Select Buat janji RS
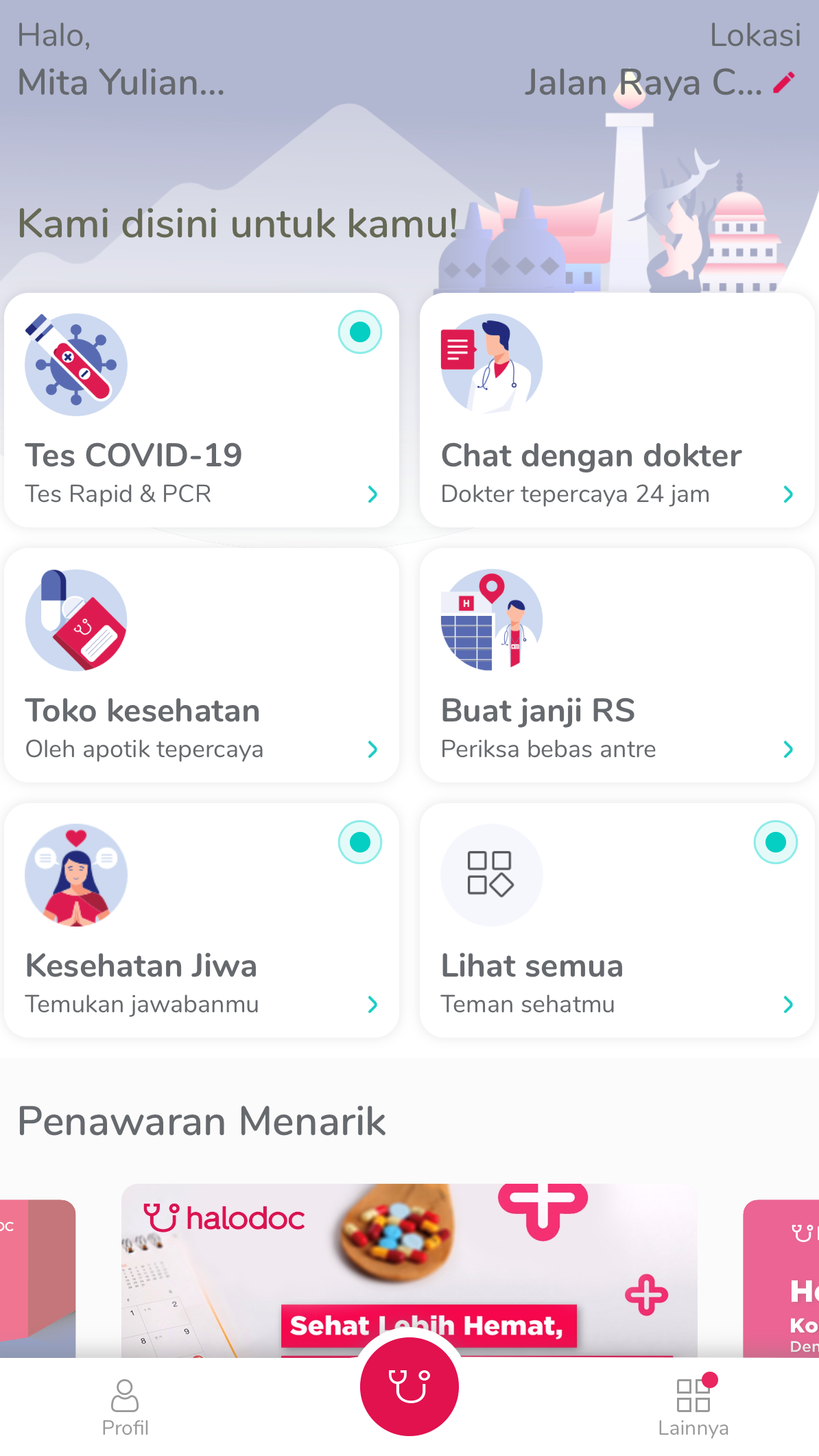This screenshot has height=1456, width=819. click(x=617, y=665)
